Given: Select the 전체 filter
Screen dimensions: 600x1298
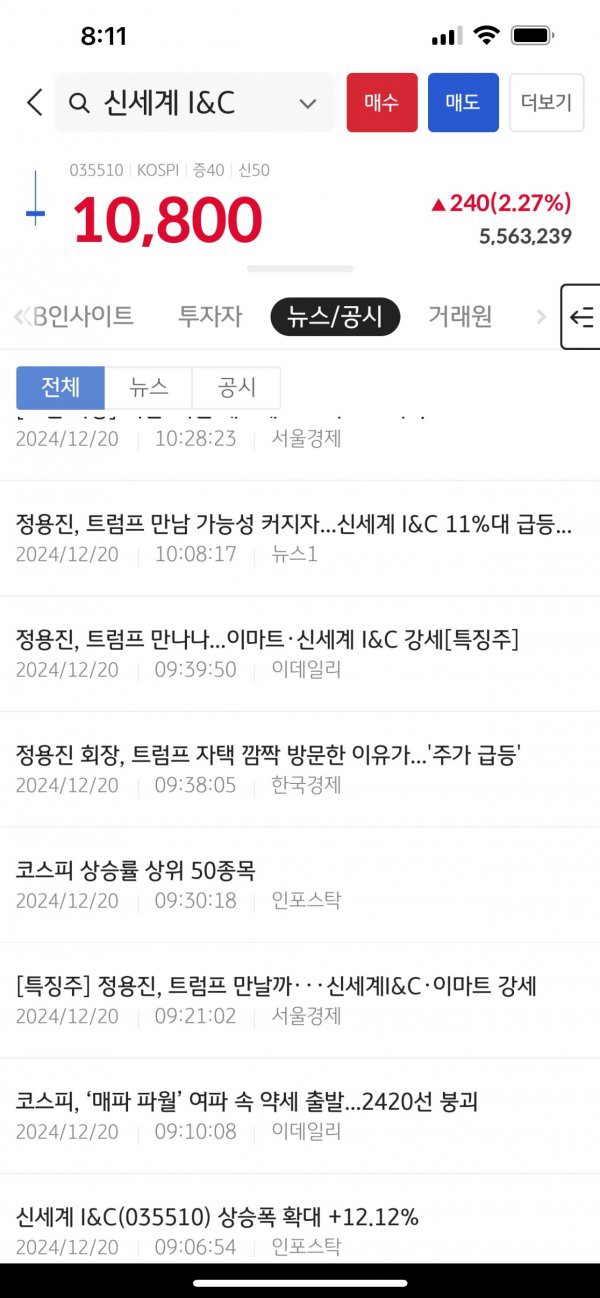Looking at the screenshot, I should (60, 388).
